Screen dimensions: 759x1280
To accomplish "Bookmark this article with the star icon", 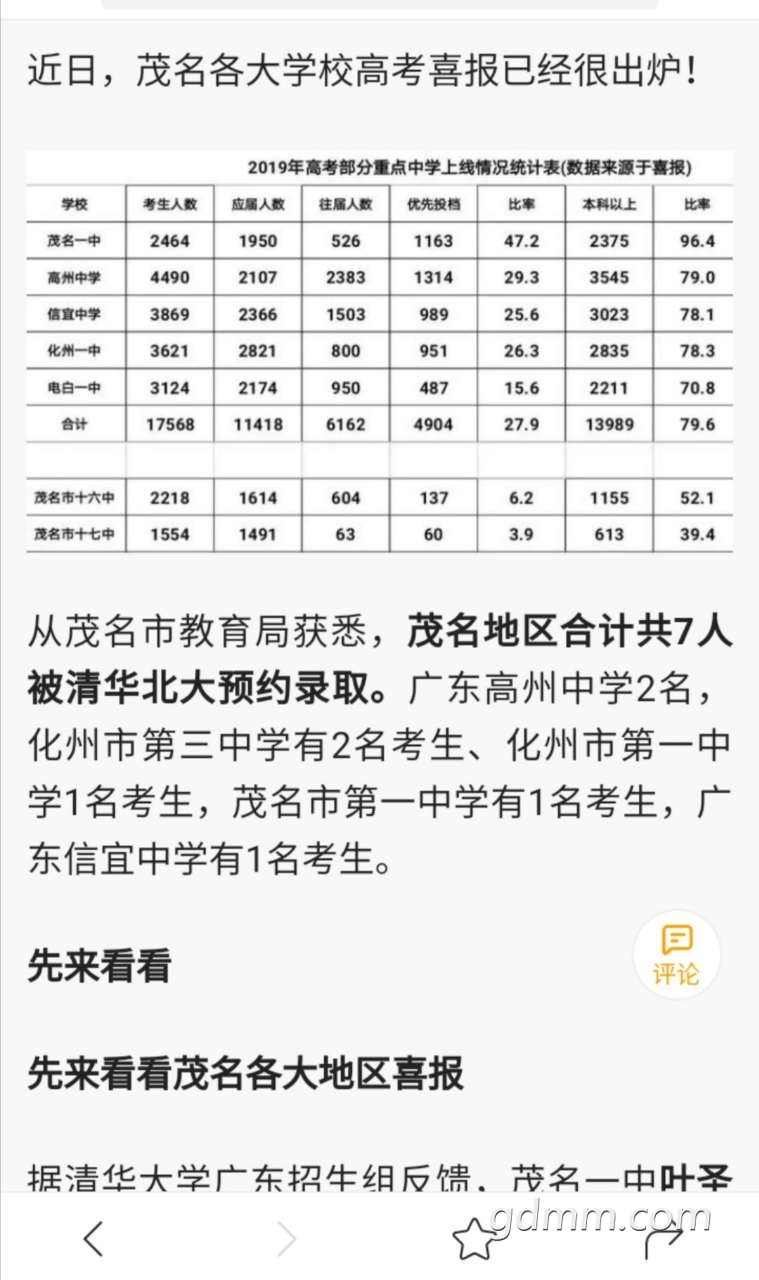I will click(472, 1240).
